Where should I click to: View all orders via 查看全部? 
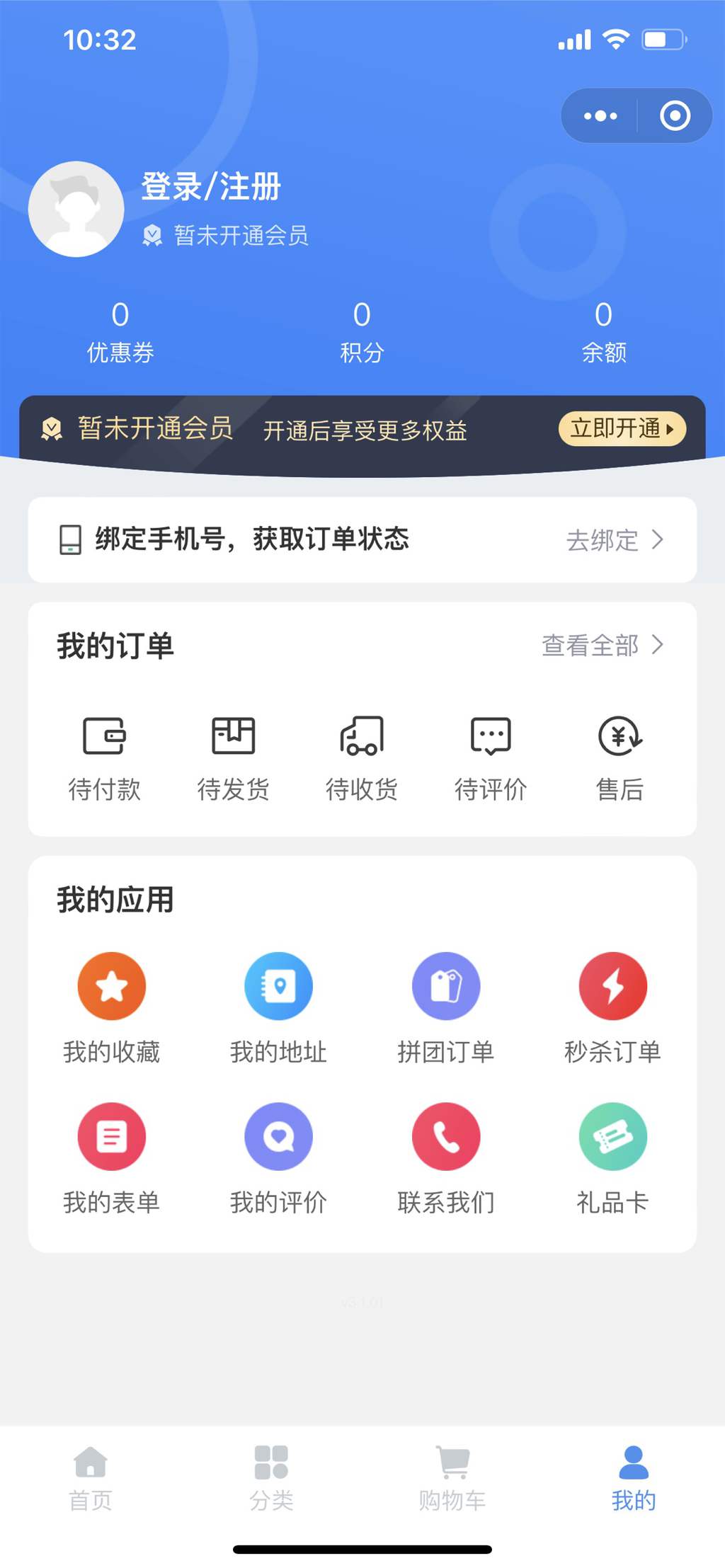click(x=602, y=645)
